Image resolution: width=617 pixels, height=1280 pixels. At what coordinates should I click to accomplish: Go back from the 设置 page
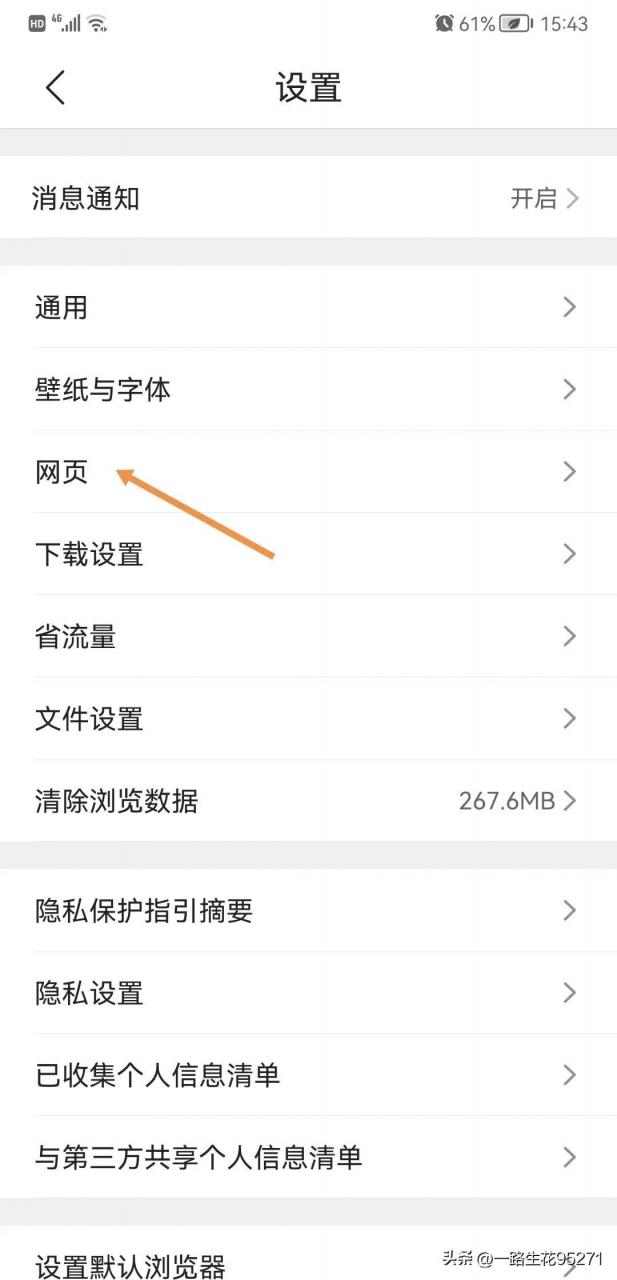point(55,88)
